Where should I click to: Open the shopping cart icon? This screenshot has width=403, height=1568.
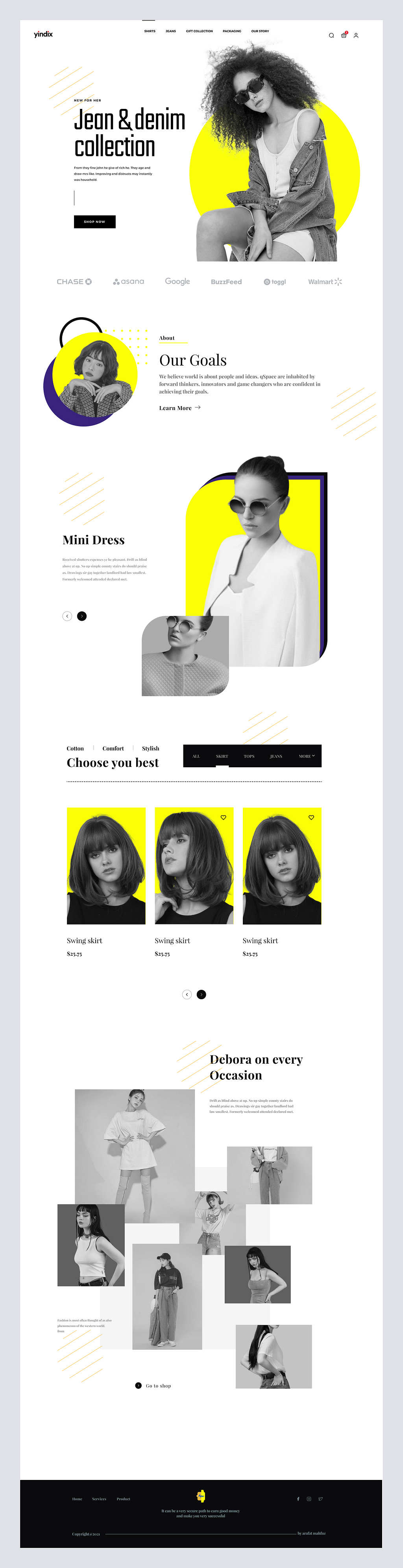344,35
